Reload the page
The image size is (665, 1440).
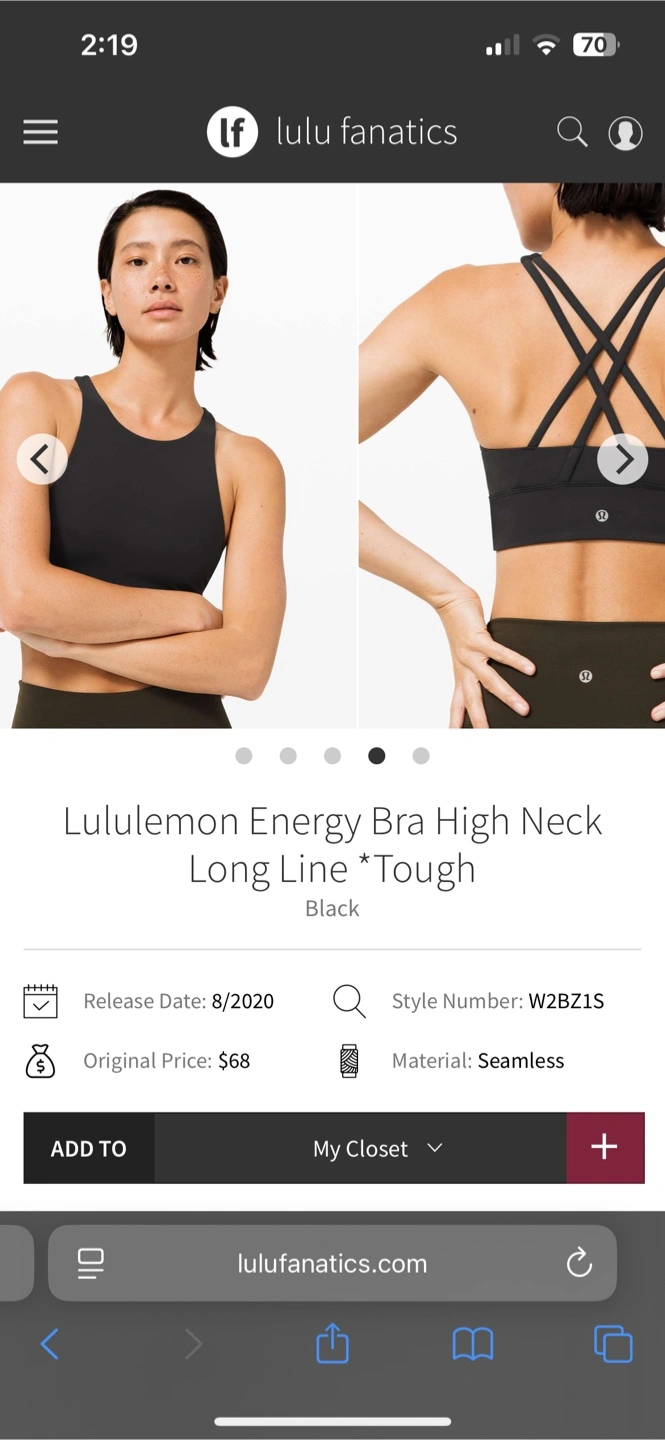click(x=579, y=1264)
